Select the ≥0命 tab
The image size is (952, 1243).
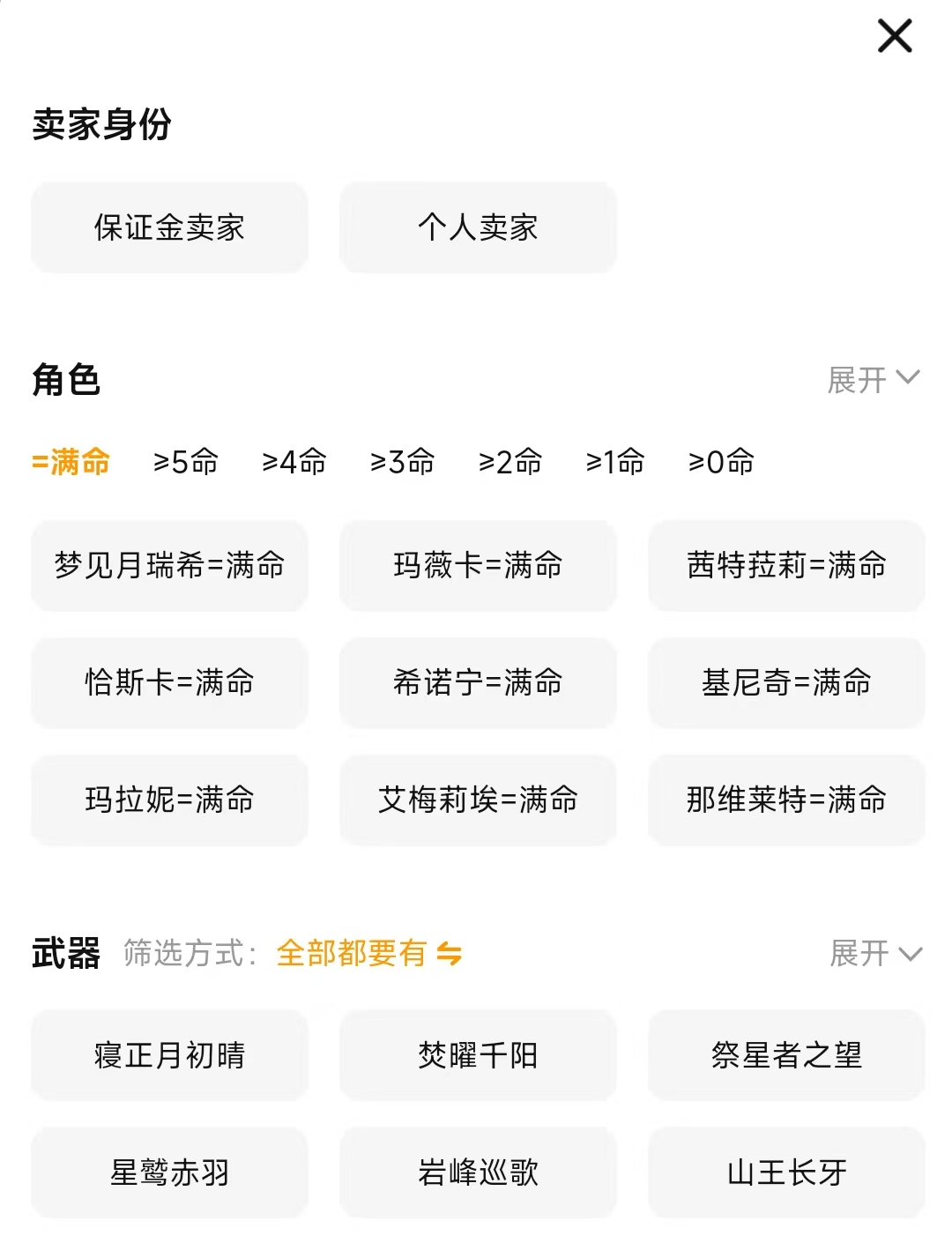click(x=720, y=461)
